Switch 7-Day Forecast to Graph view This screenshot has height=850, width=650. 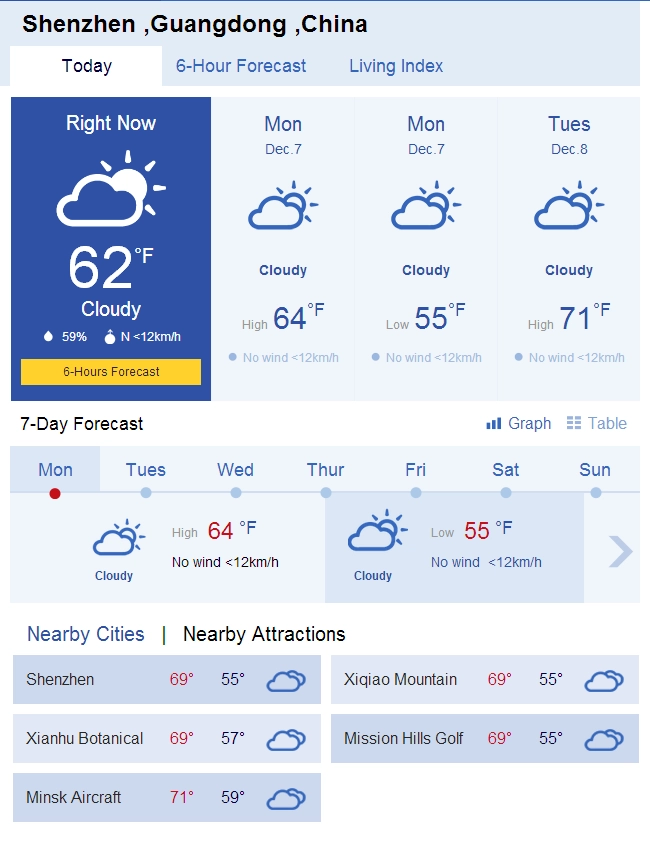(519, 423)
